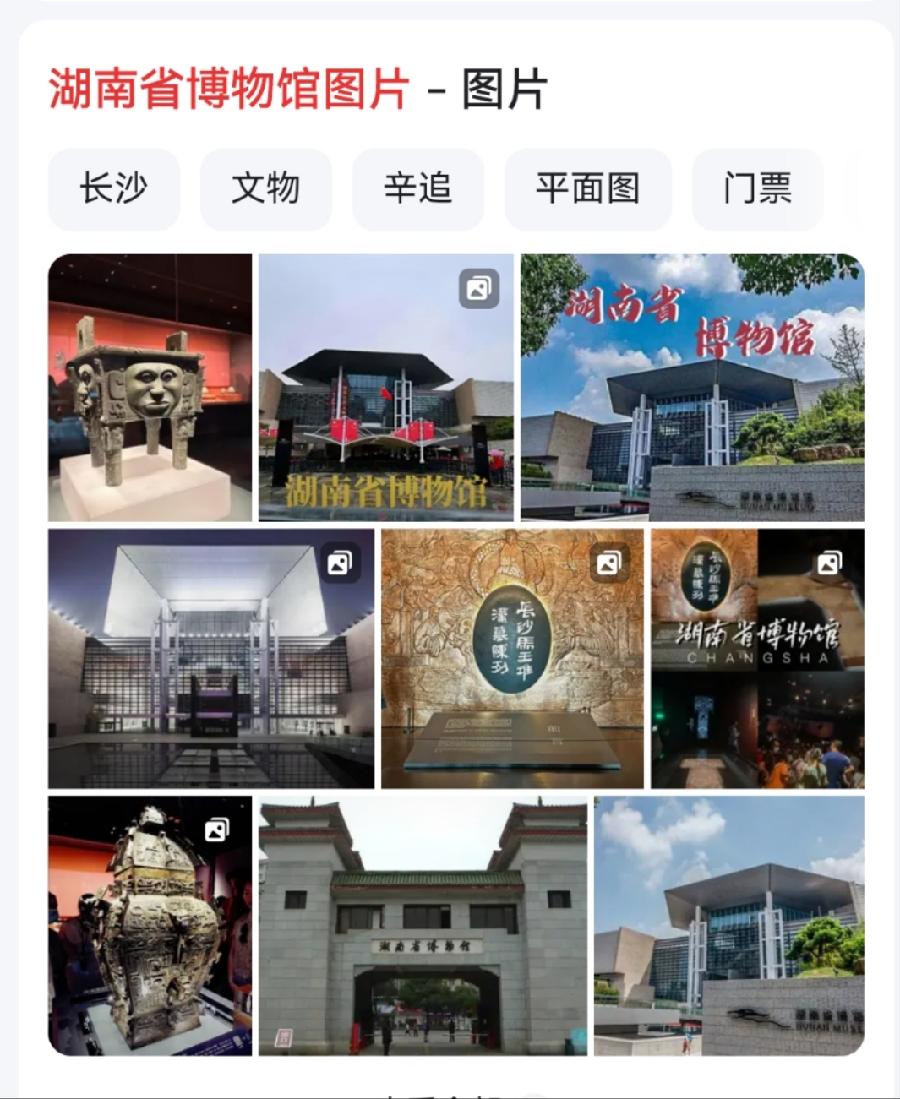This screenshot has height=1099, width=900.
Task: Filter images by 门票
Action: click(757, 189)
